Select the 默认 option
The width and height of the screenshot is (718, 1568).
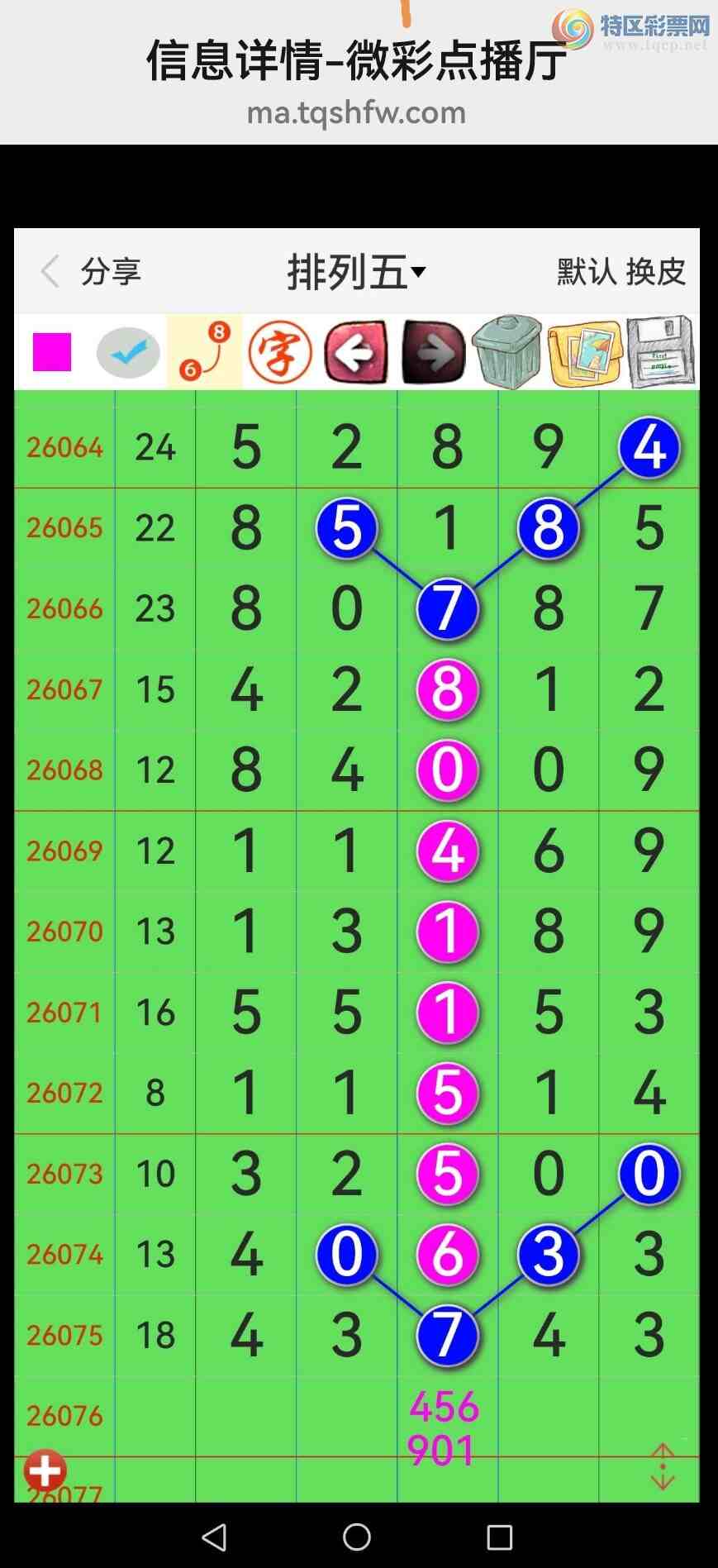pyautogui.click(x=586, y=271)
